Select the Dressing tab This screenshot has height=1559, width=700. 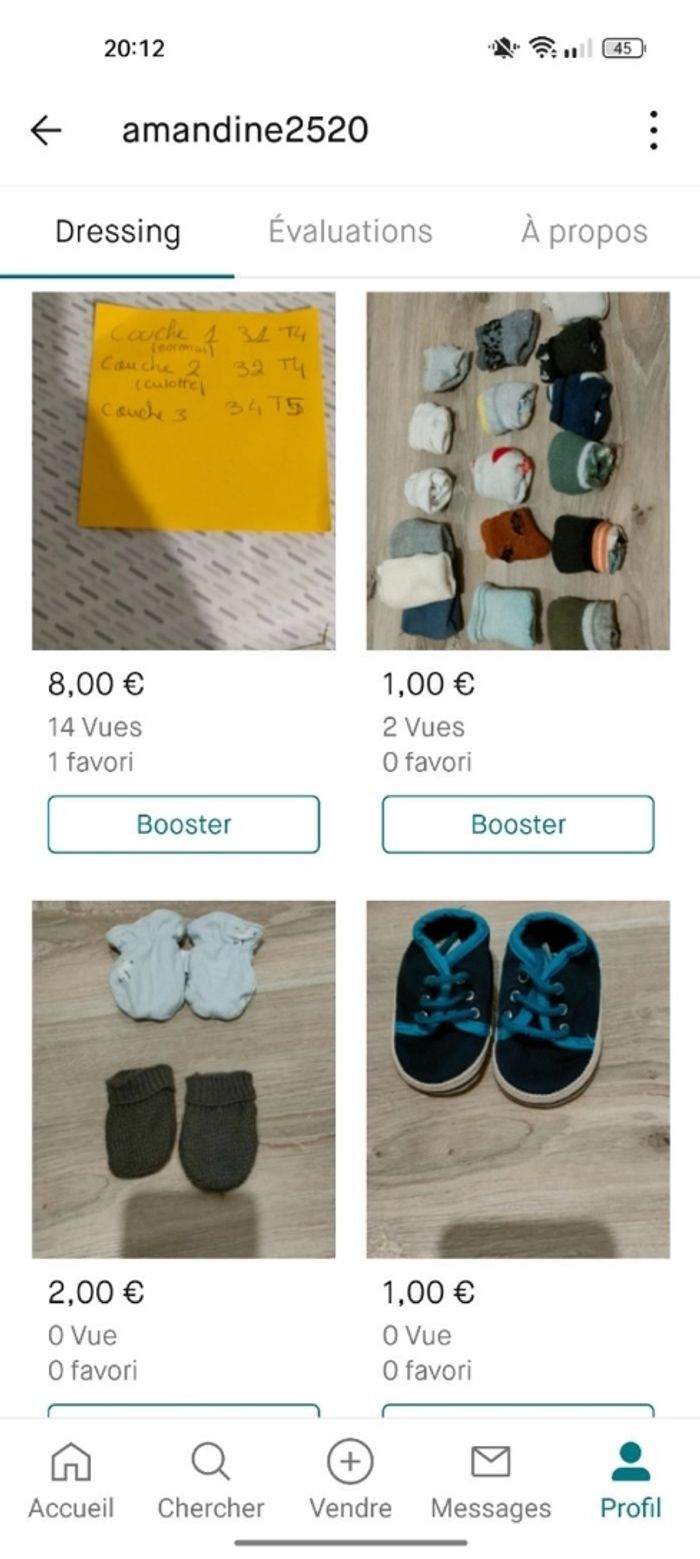[117, 231]
